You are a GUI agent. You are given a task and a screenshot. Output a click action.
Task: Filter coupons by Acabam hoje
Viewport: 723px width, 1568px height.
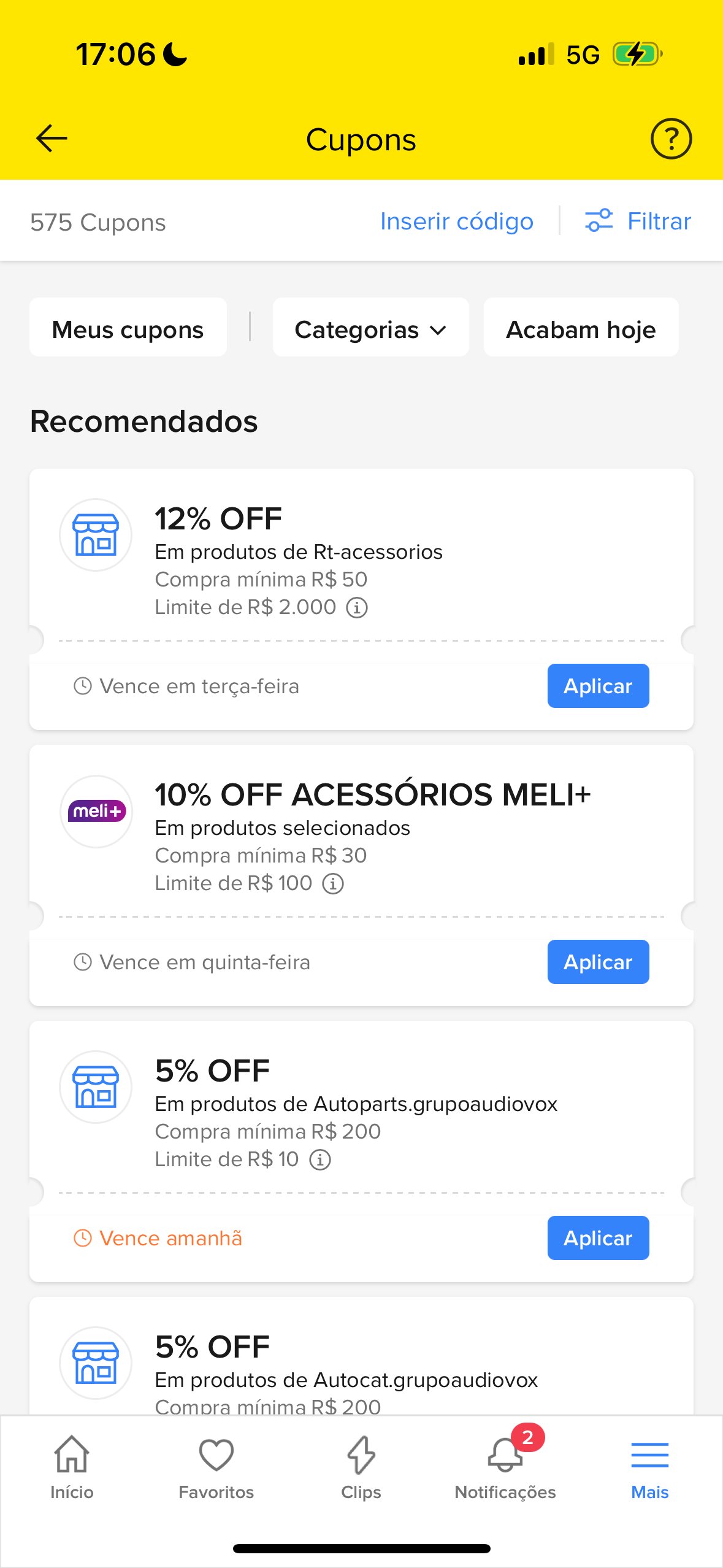[x=581, y=329]
